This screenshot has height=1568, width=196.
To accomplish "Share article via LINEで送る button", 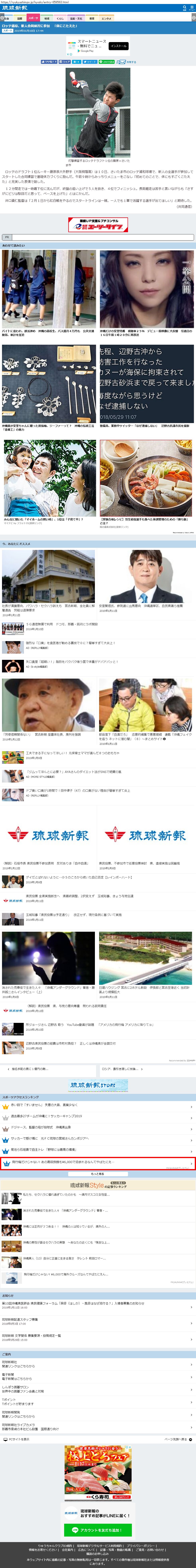I will click(x=107, y=61).
